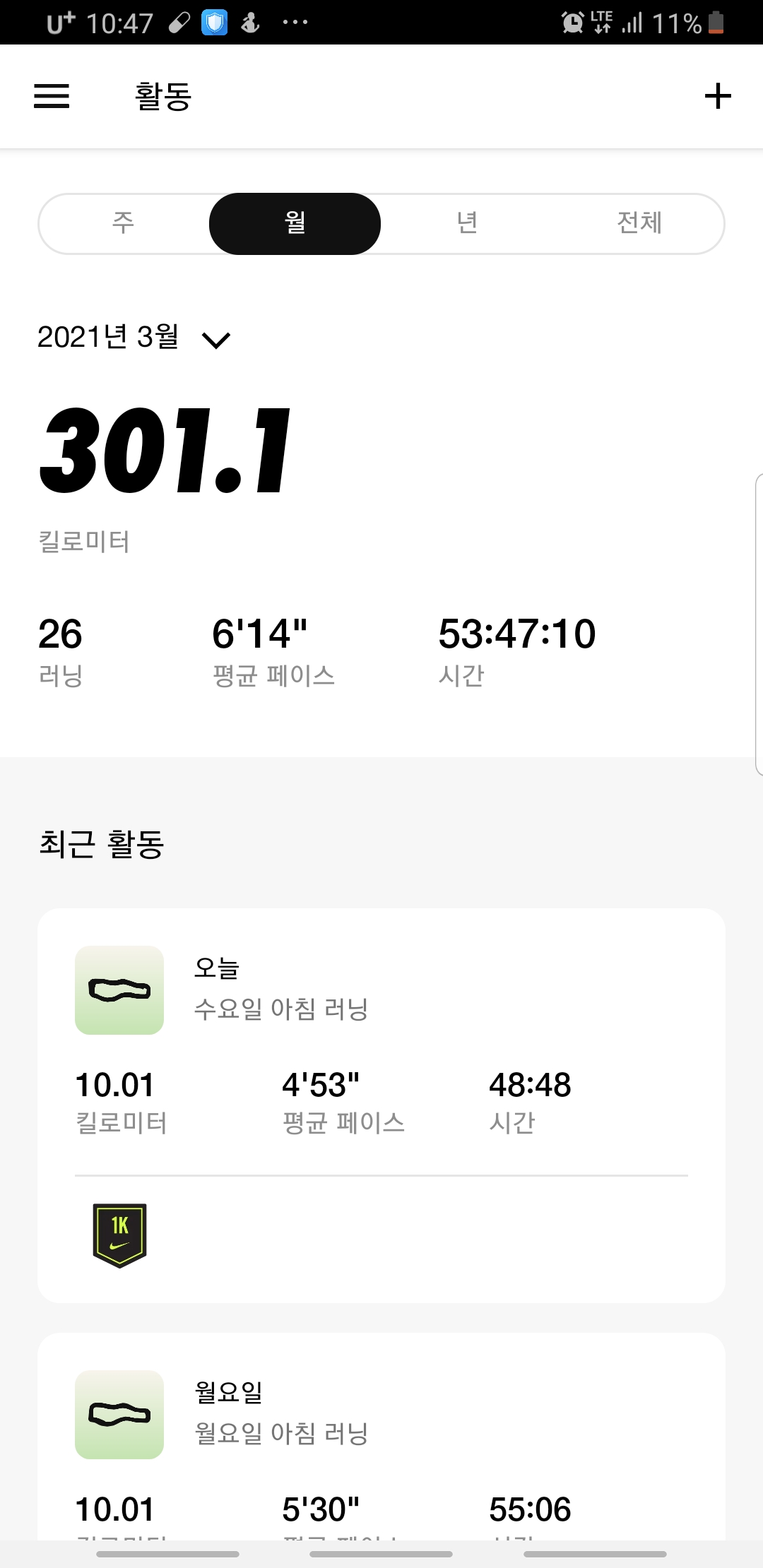The image size is (763, 1568).
Task: Select the 월 (month) tab
Action: [x=295, y=223]
